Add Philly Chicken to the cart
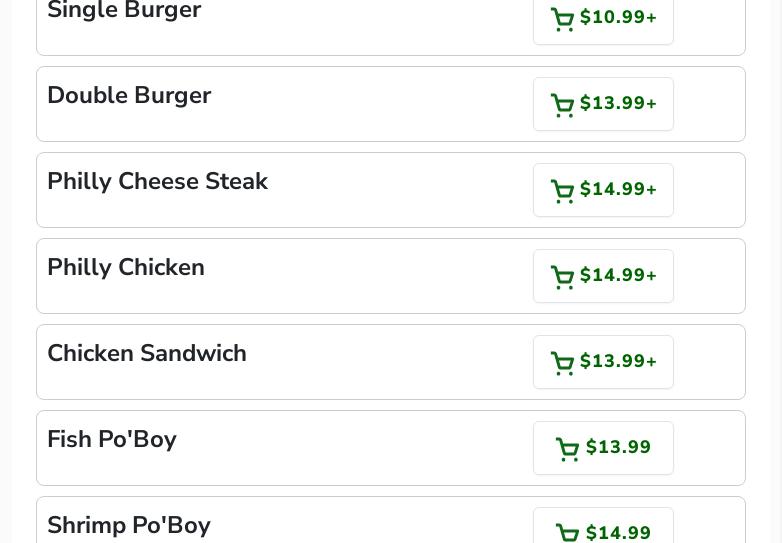 click(x=603, y=276)
